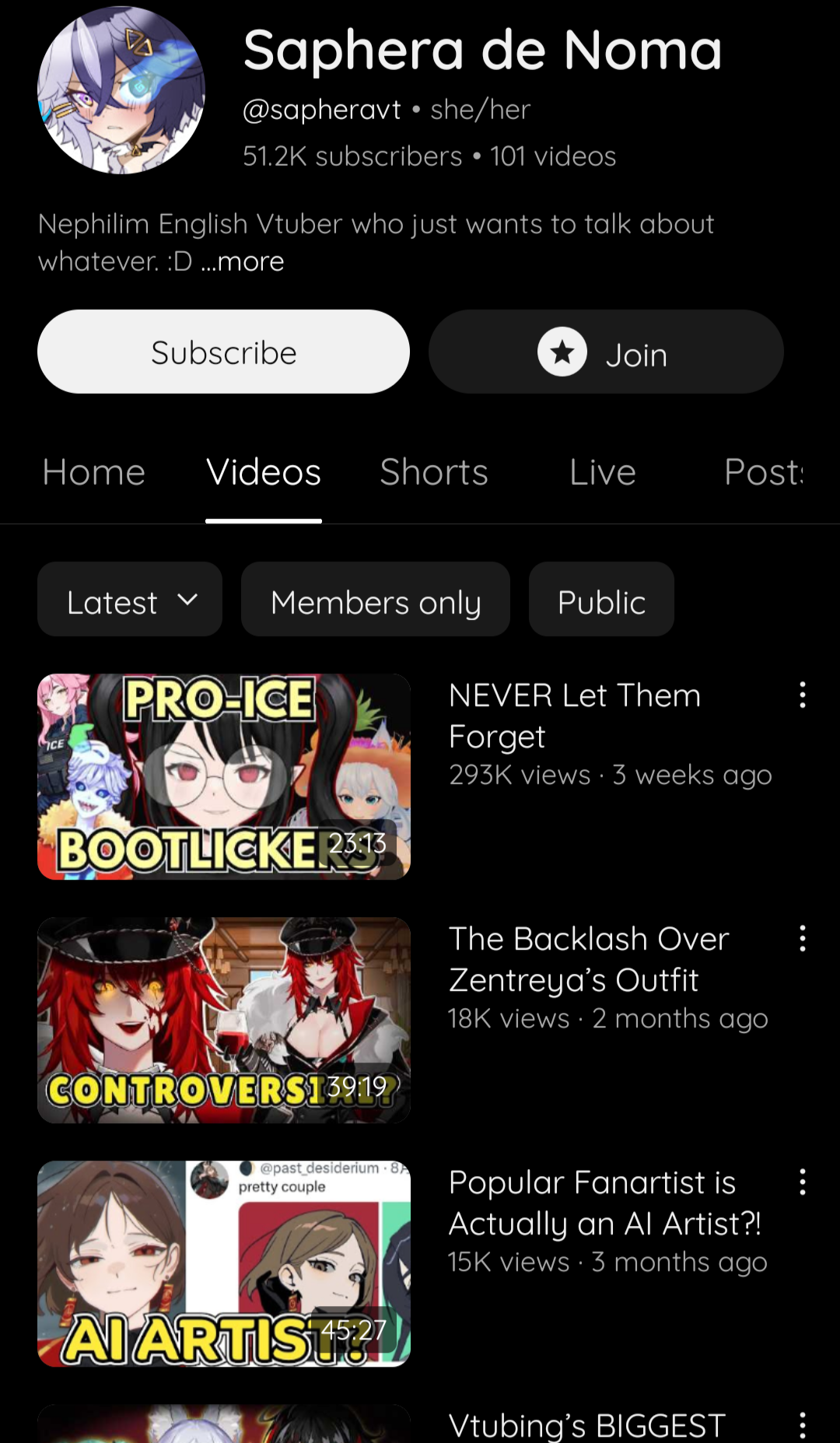
Task: Switch to the Home tab
Action: [94, 472]
